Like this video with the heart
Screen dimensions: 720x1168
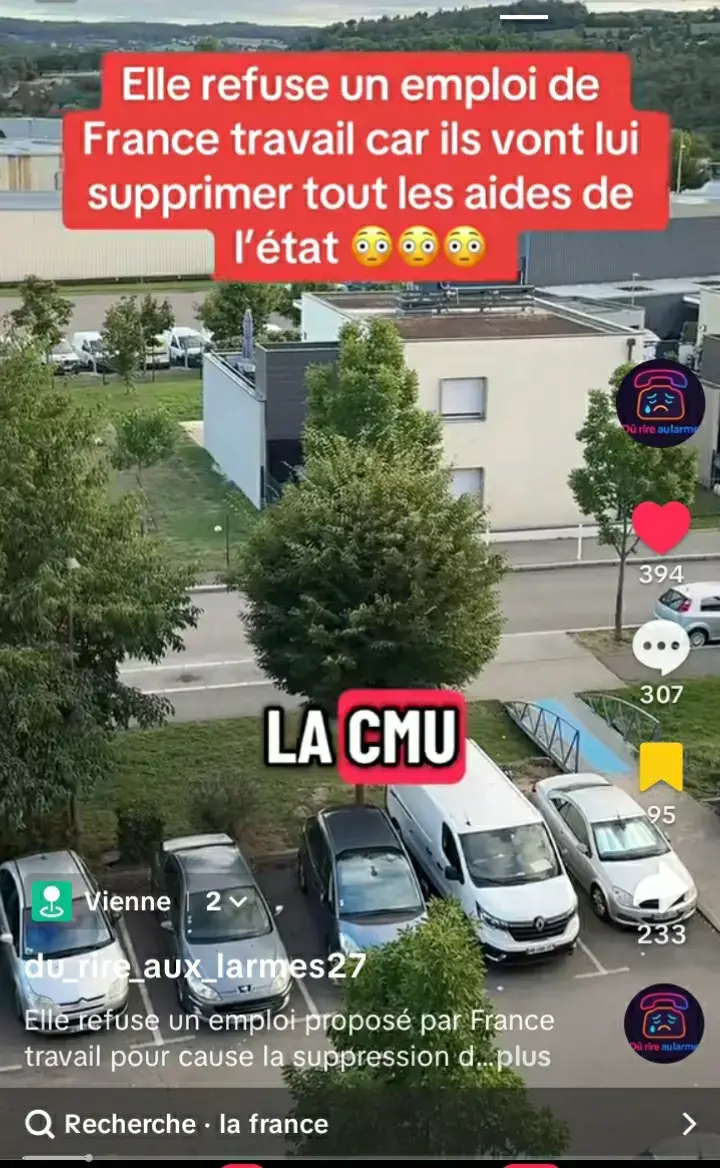[x=661, y=527]
